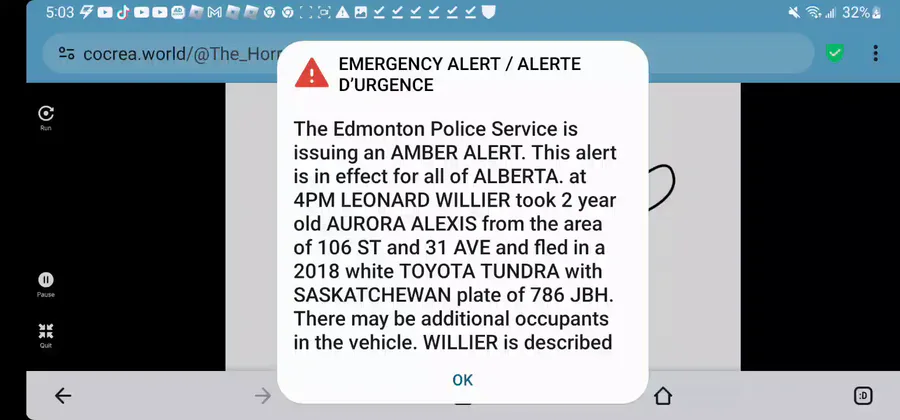Dismiss the emergency alert with OK

(x=462, y=380)
